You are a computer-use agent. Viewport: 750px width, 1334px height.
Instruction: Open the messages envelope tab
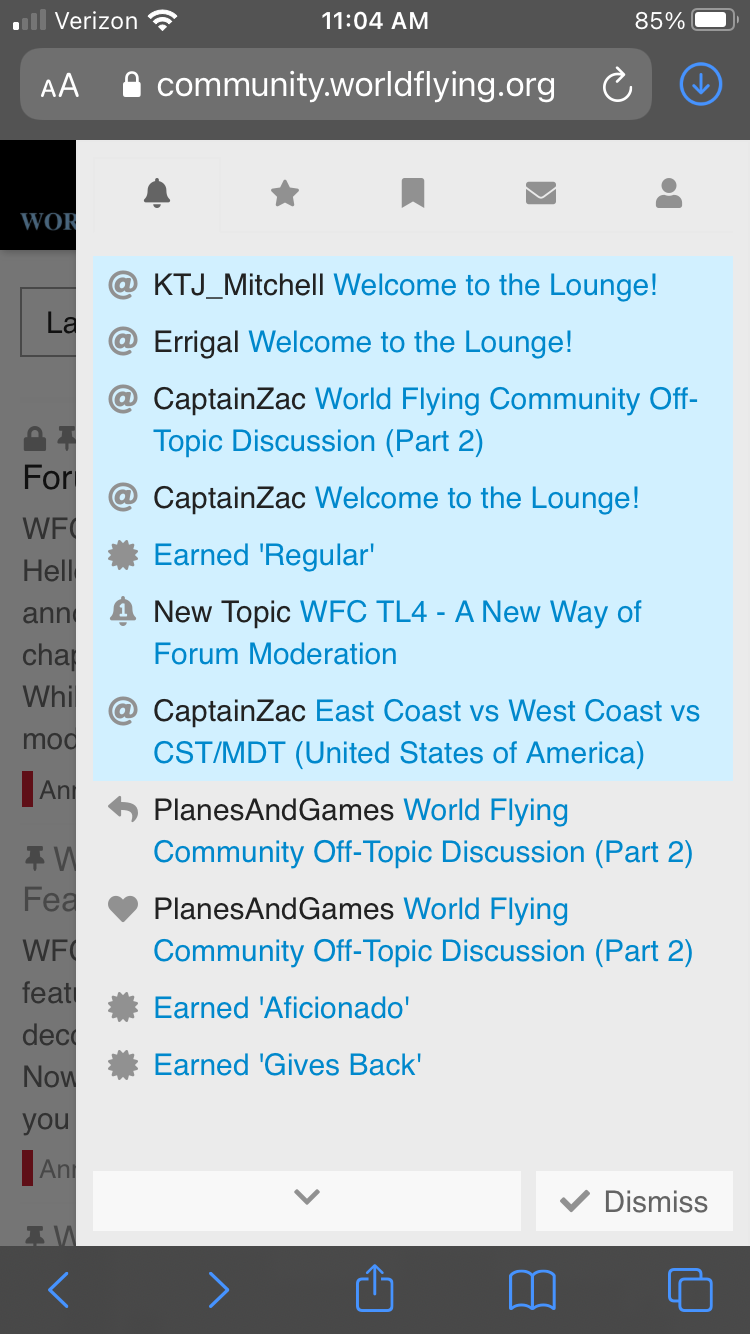point(541,193)
